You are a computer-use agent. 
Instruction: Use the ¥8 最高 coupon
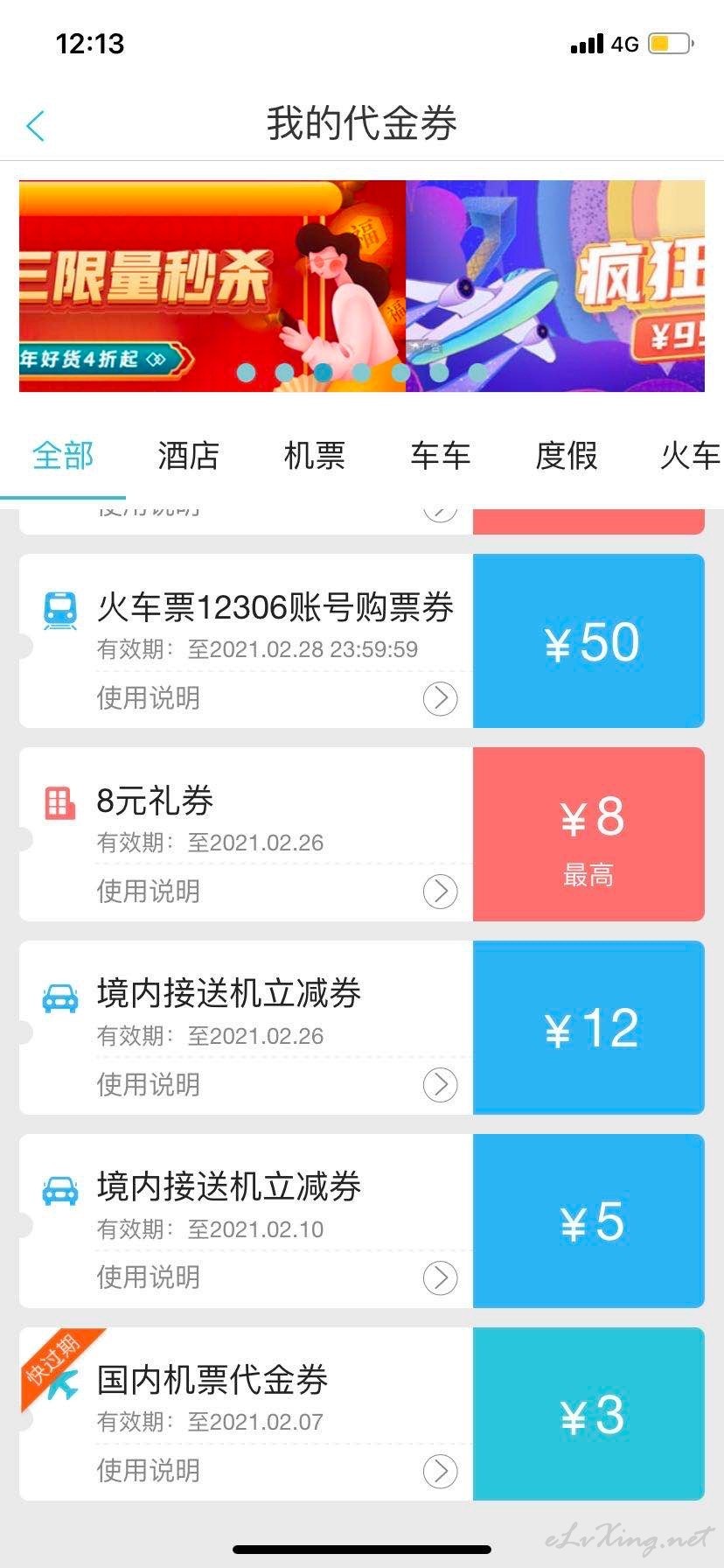coord(588,834)
